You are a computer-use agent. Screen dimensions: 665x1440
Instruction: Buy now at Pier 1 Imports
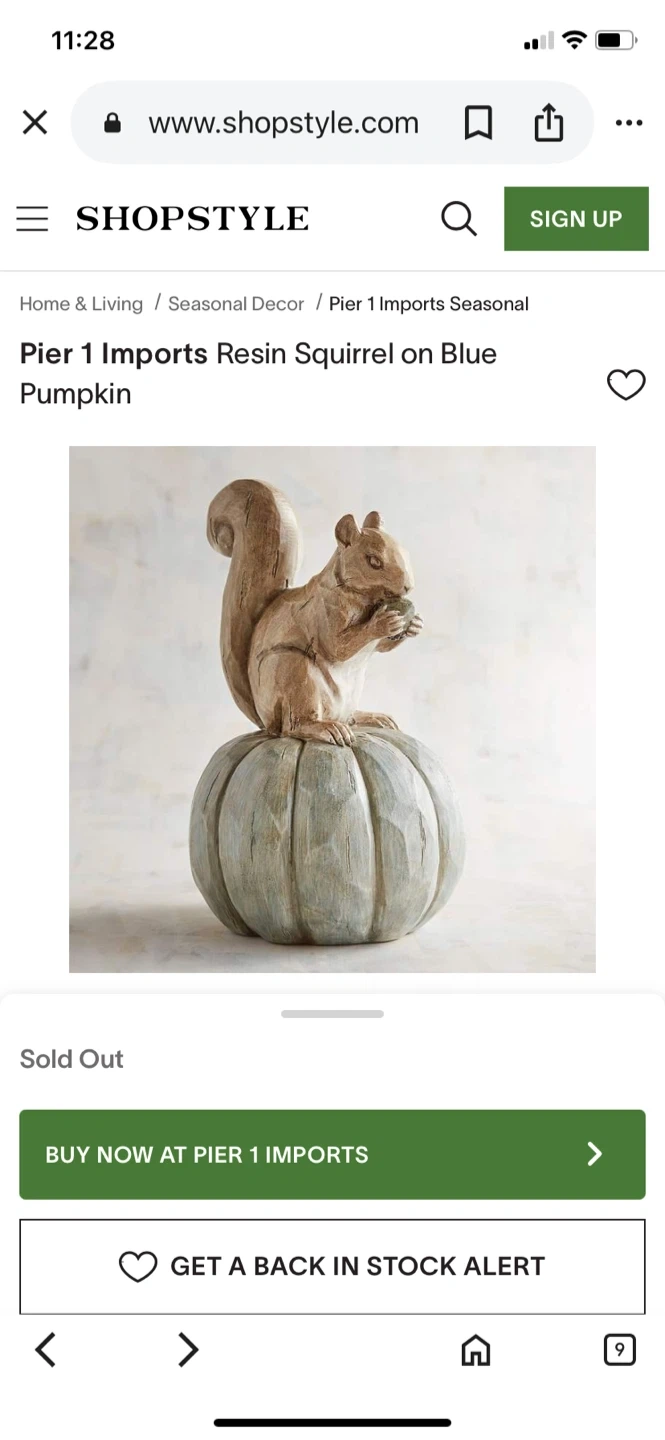(x=332, y=1154)
